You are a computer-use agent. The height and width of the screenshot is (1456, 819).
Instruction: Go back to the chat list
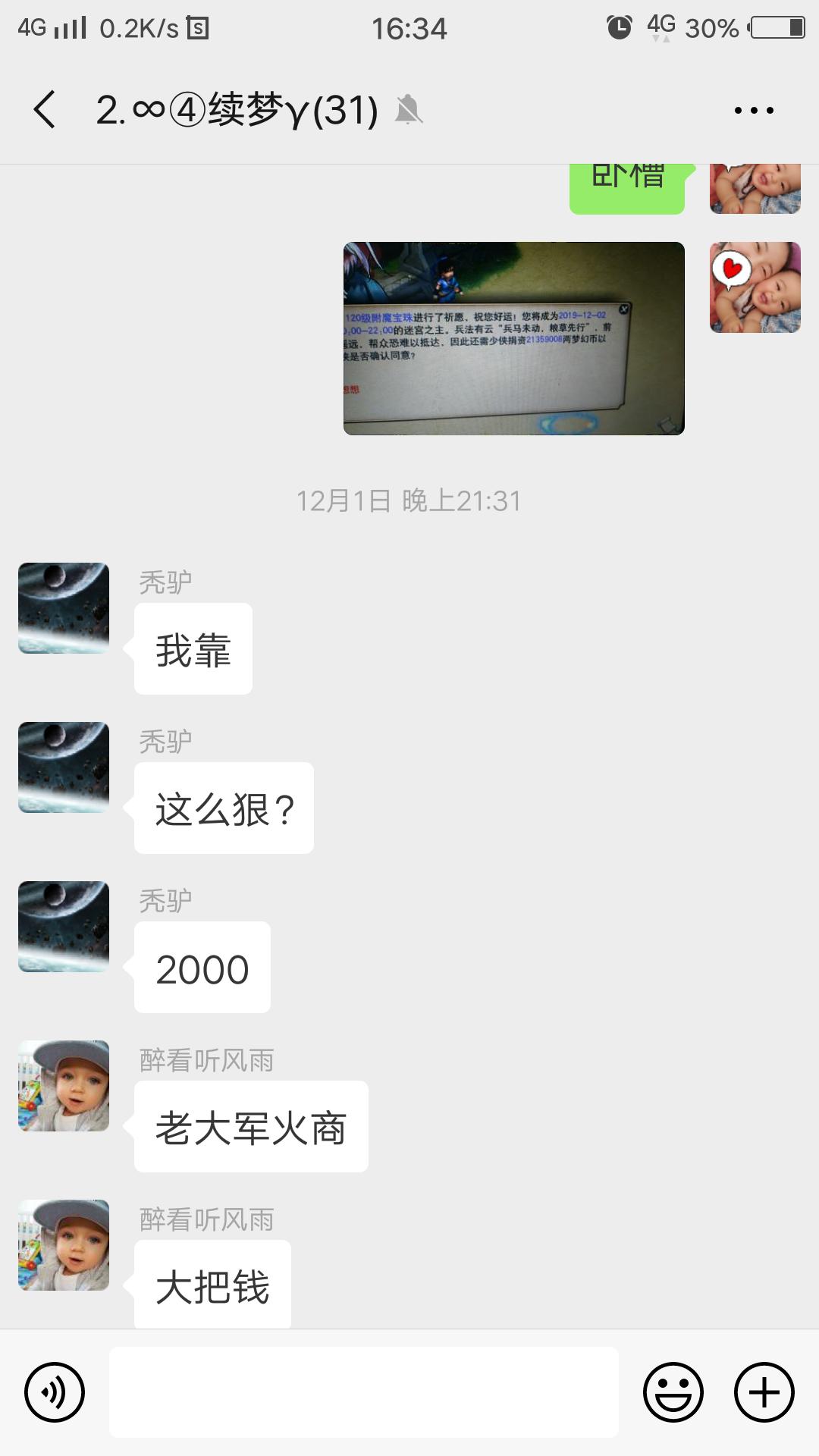(45, 110)
